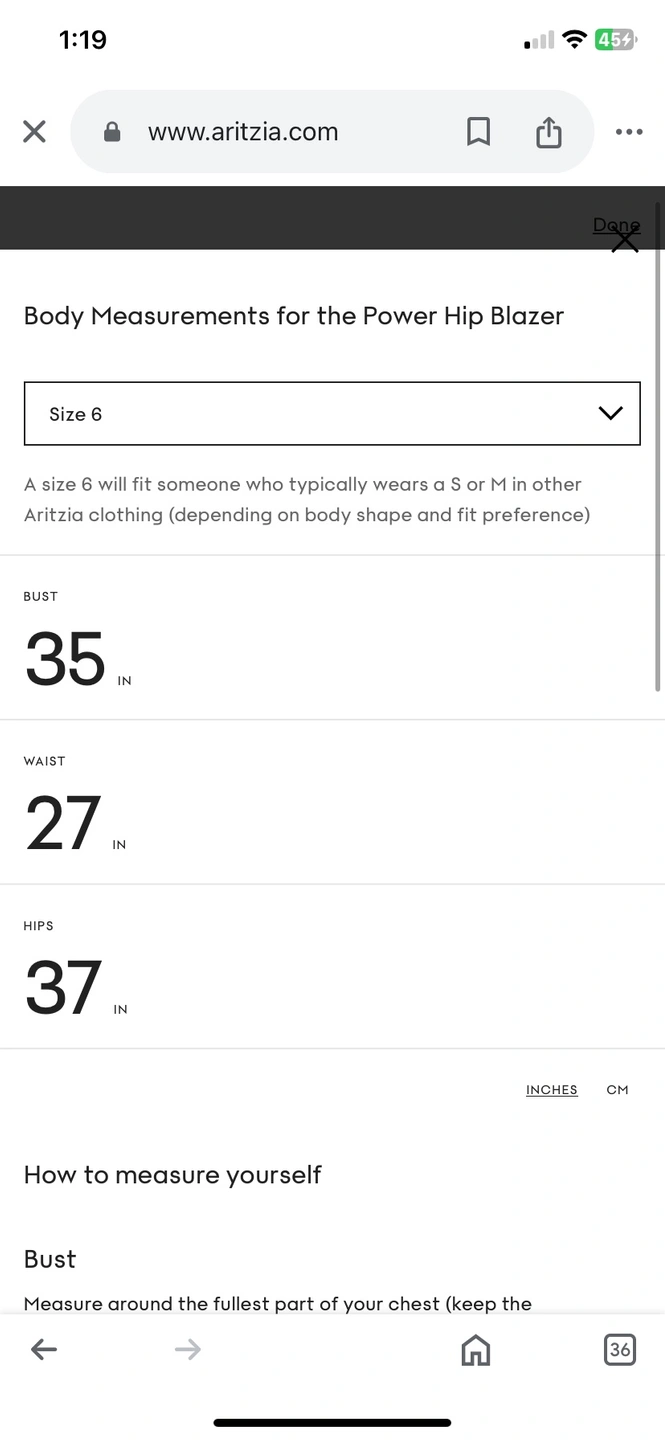Image resolution: width=665 pixels, height=1440 pixels.
Task: Select INCHES as the unit
Action: [552, 1090]
